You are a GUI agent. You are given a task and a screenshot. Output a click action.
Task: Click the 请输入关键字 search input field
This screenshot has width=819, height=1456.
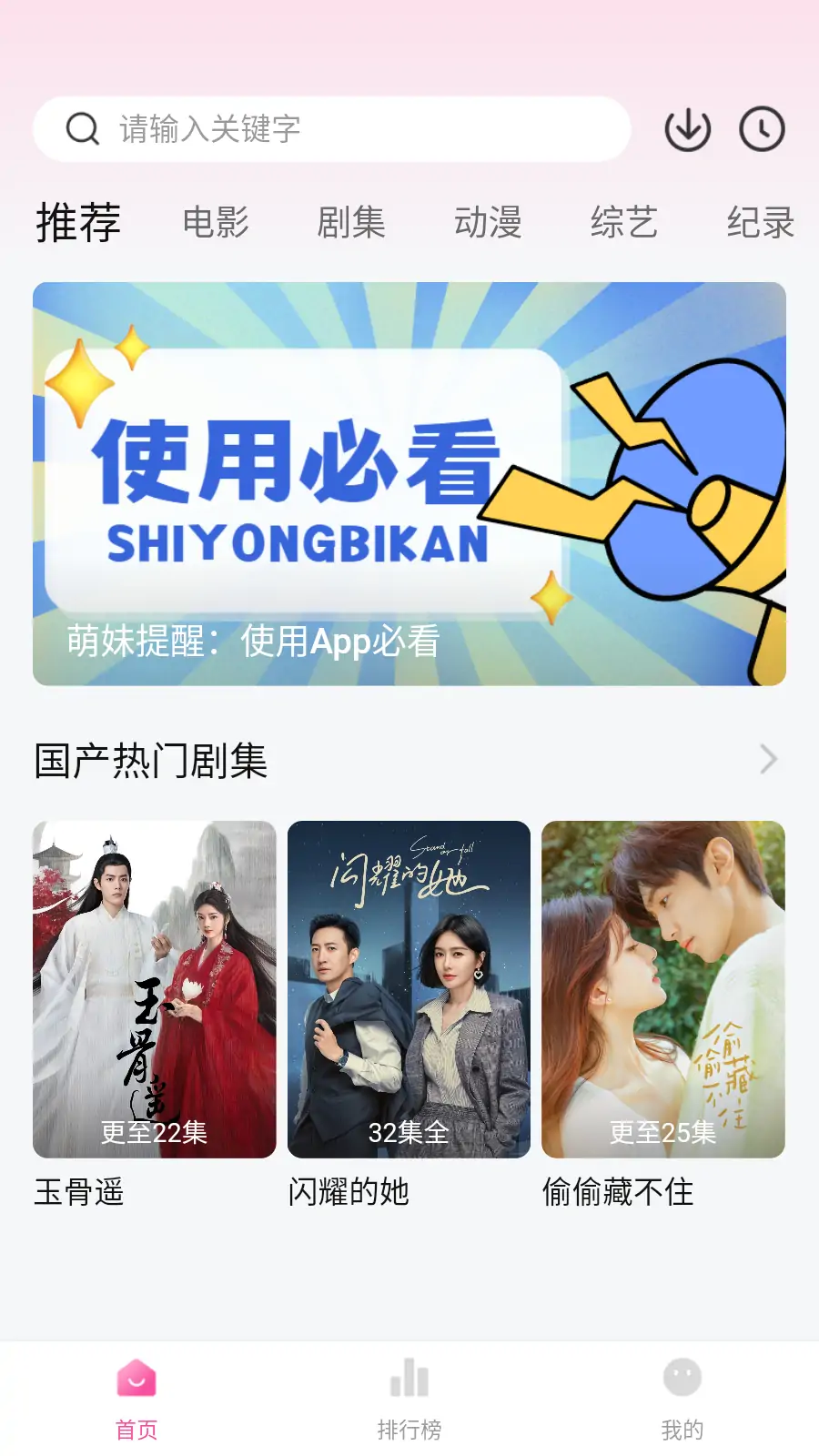point(273,128)
